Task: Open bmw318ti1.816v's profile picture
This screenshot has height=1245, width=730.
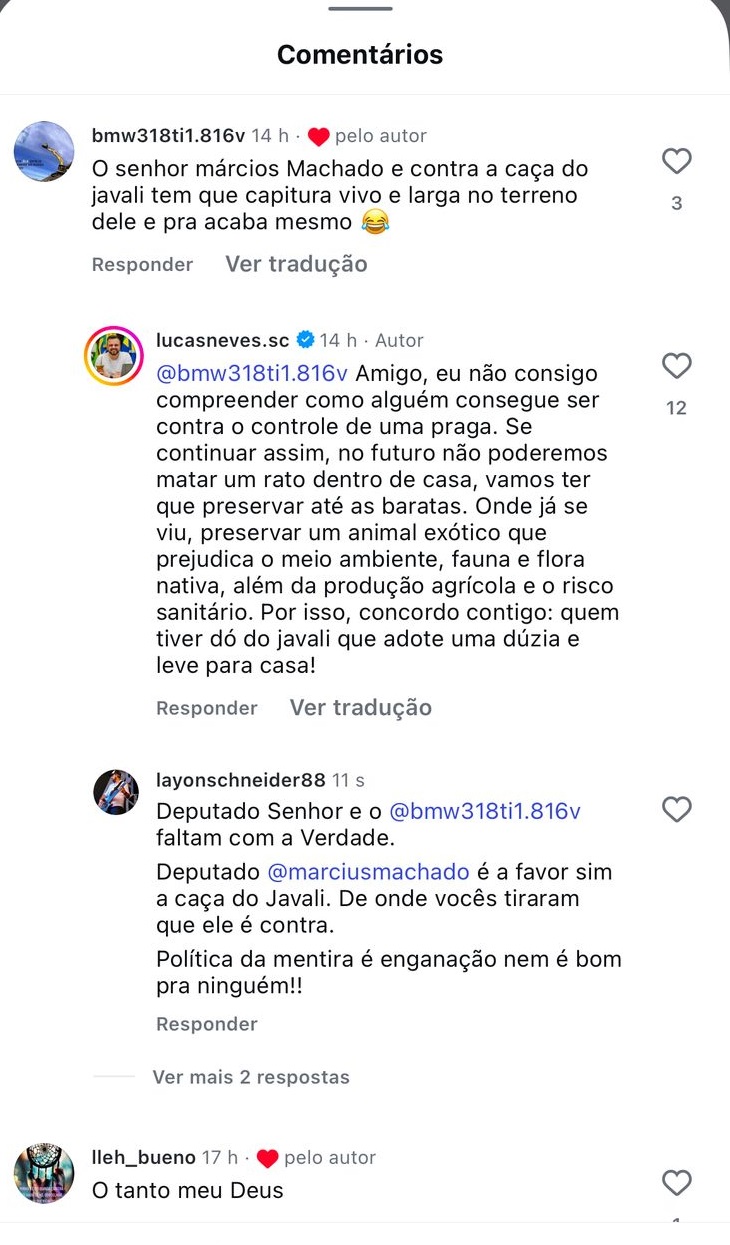Action: click(44, 151)
